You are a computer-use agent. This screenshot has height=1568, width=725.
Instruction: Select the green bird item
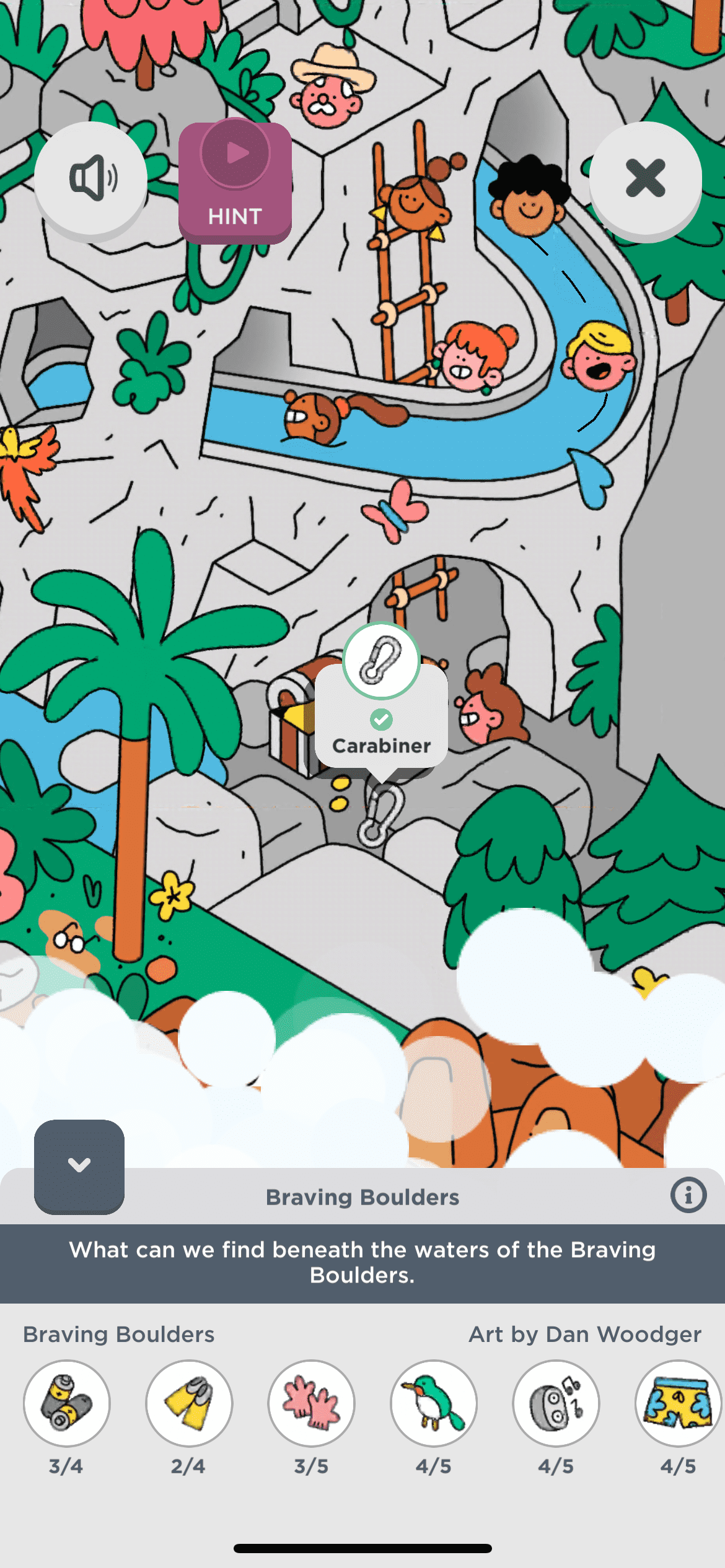pos(434,1403)
